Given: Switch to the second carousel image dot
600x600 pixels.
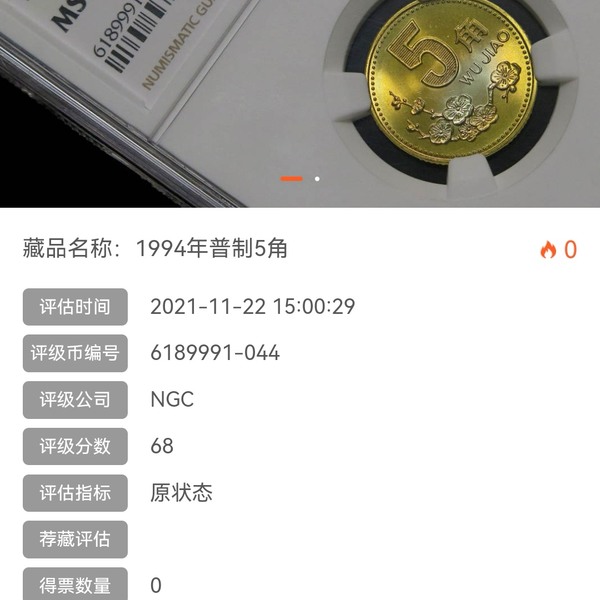Looking at the screenshot, I should pyautogui.click(x=317, y=179).
